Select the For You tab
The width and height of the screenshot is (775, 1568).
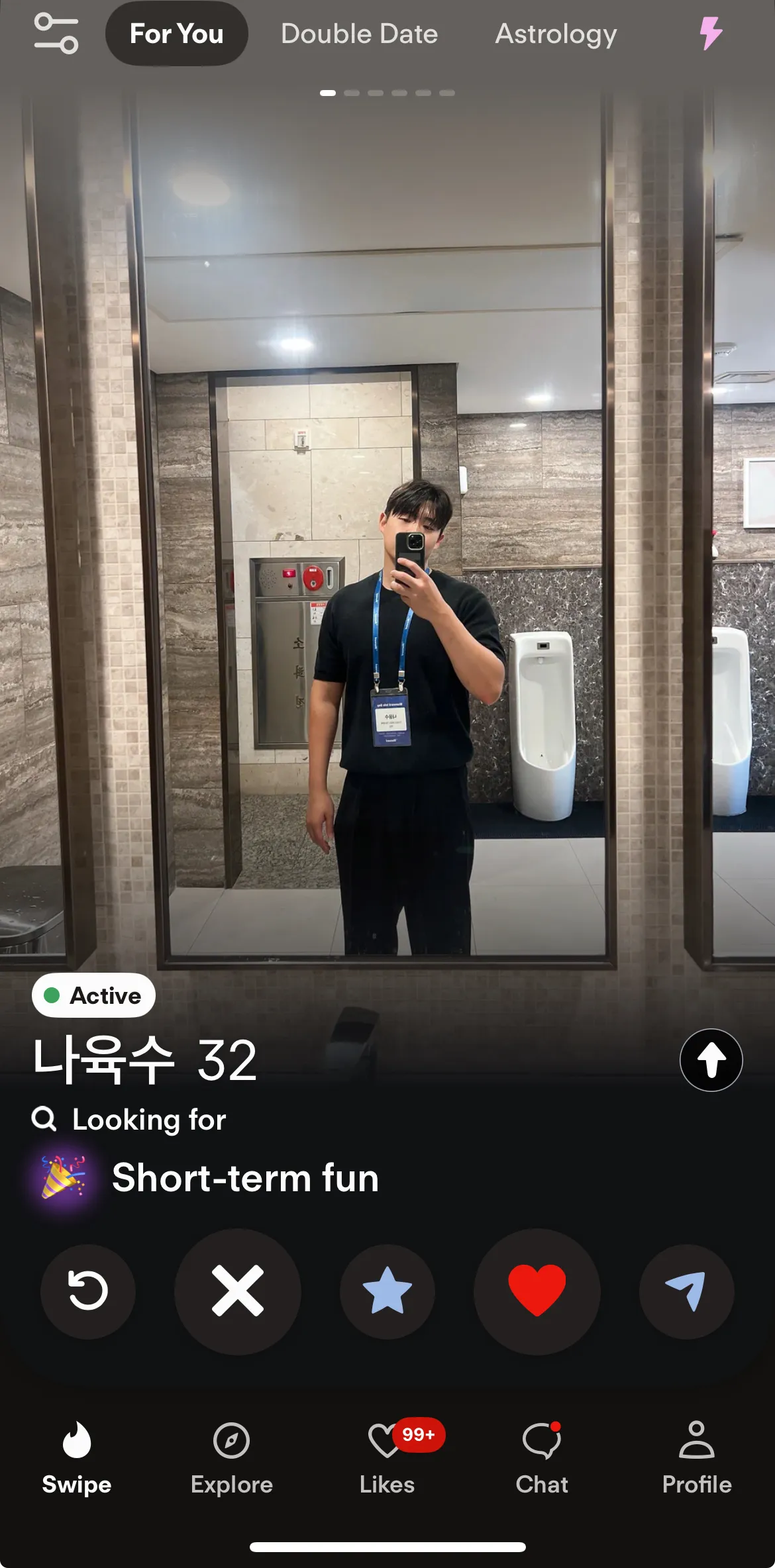[177, 34]
